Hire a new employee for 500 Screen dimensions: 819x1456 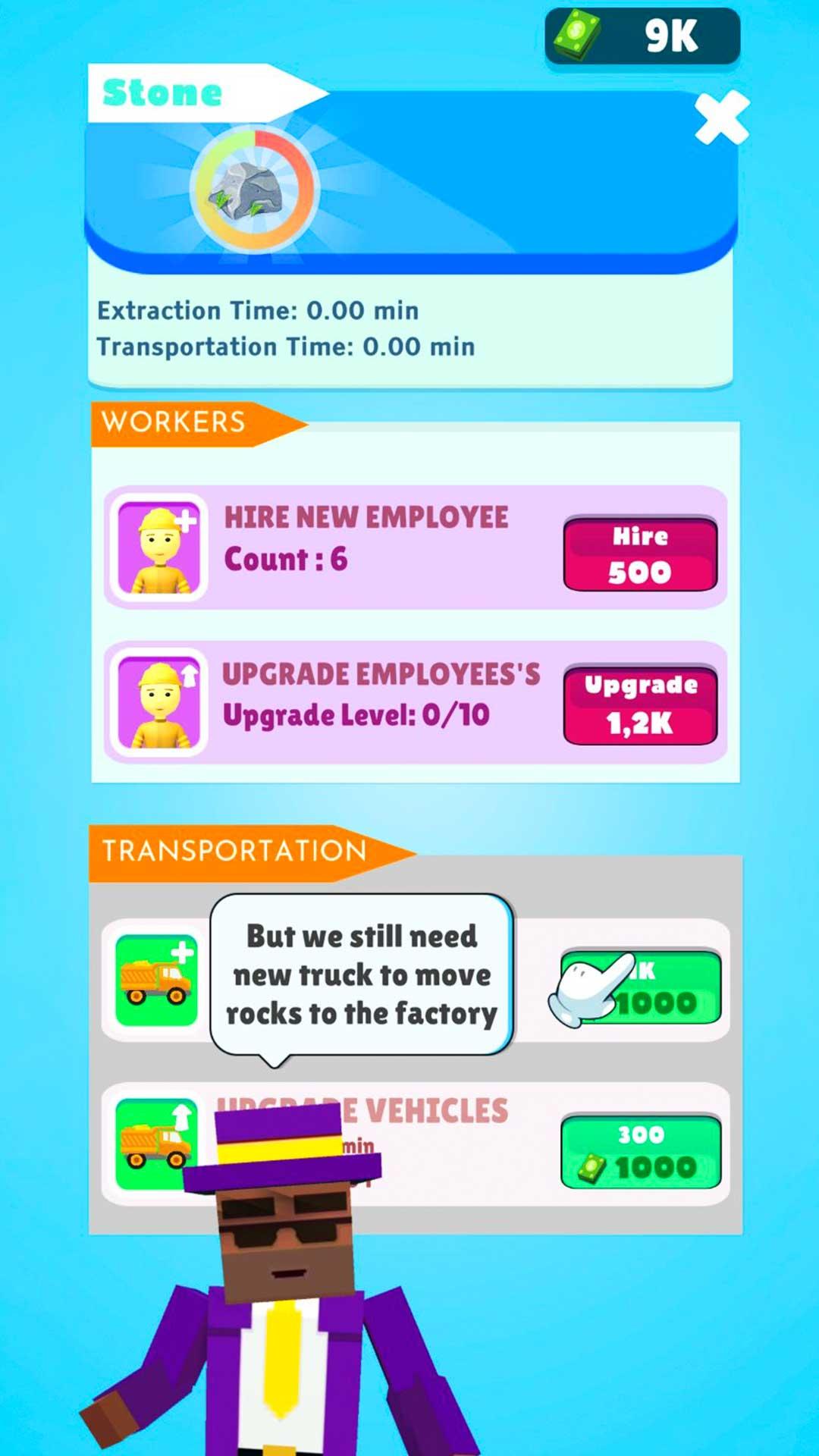click(x=640, y=553)
